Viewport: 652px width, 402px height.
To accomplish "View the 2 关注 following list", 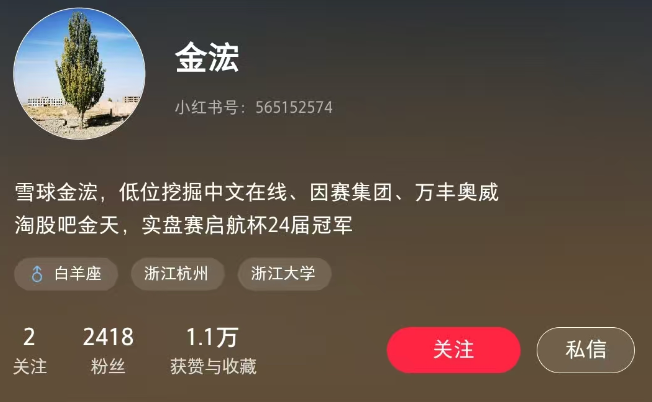I will (29, 350).
